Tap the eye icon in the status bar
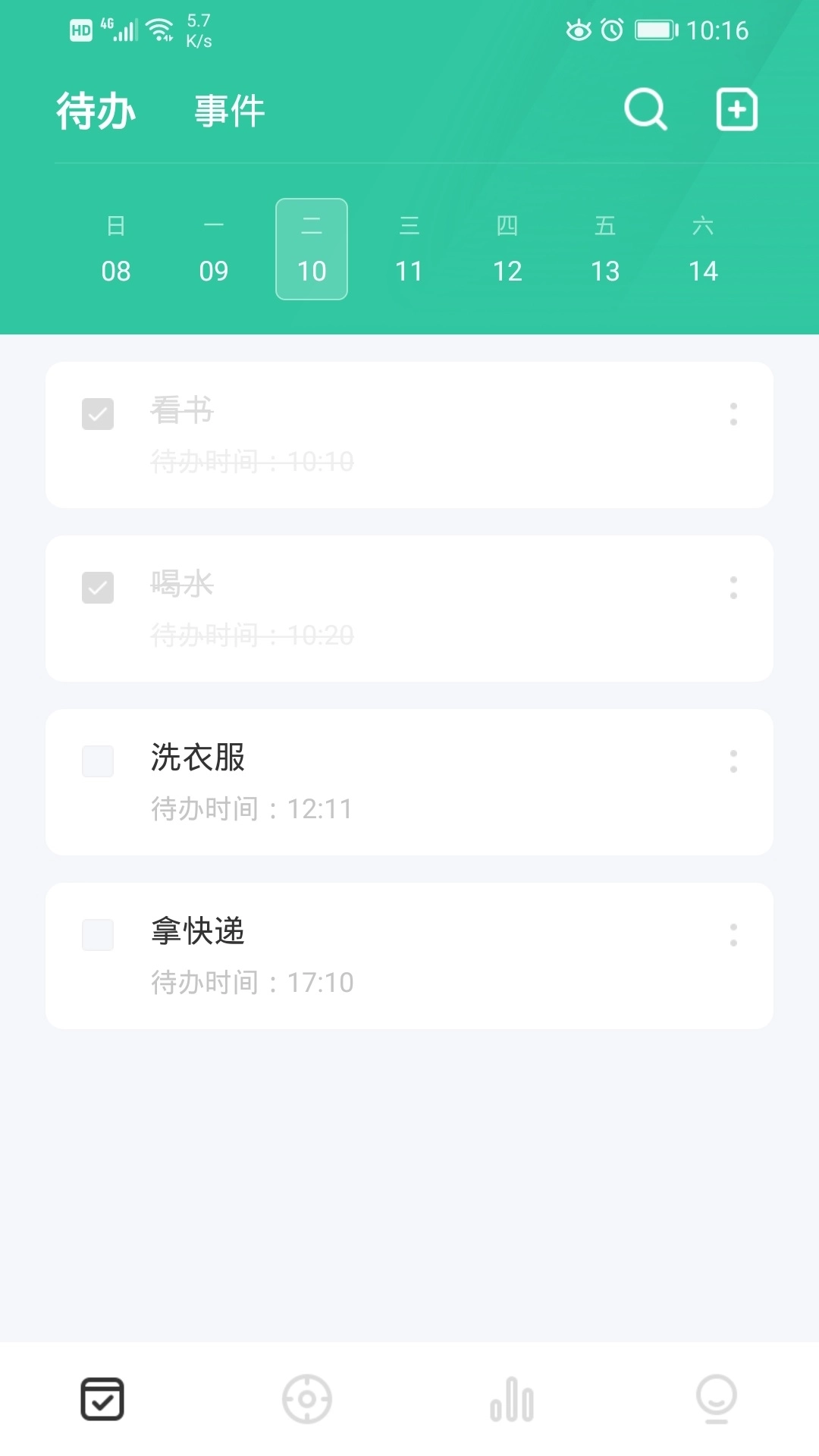Viewport: 819px width, 1456px height. coord(579,31)
